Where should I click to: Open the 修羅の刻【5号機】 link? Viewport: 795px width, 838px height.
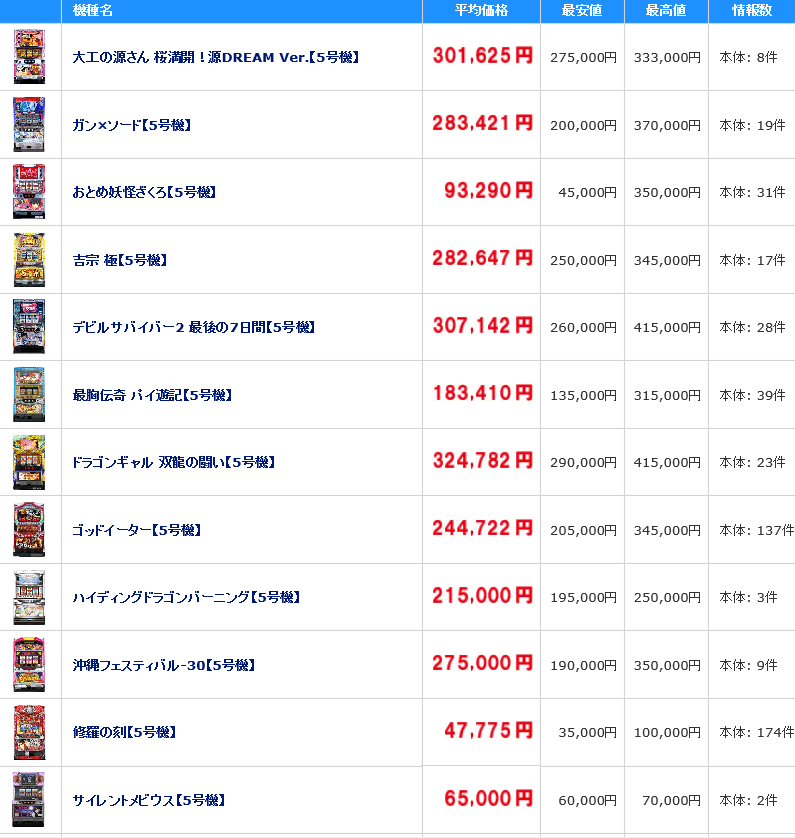point(124,732)
